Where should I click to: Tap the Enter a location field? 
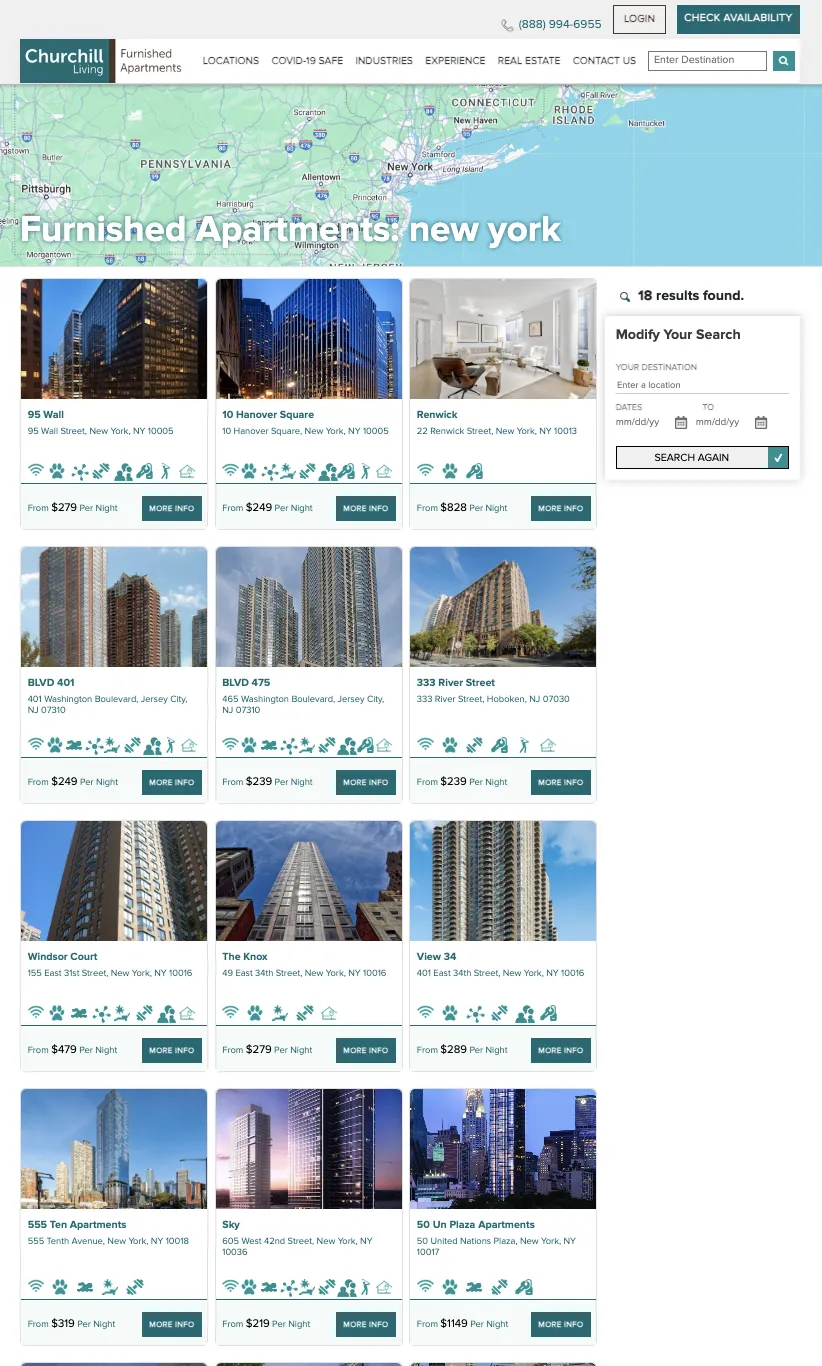tap(702, 385)
